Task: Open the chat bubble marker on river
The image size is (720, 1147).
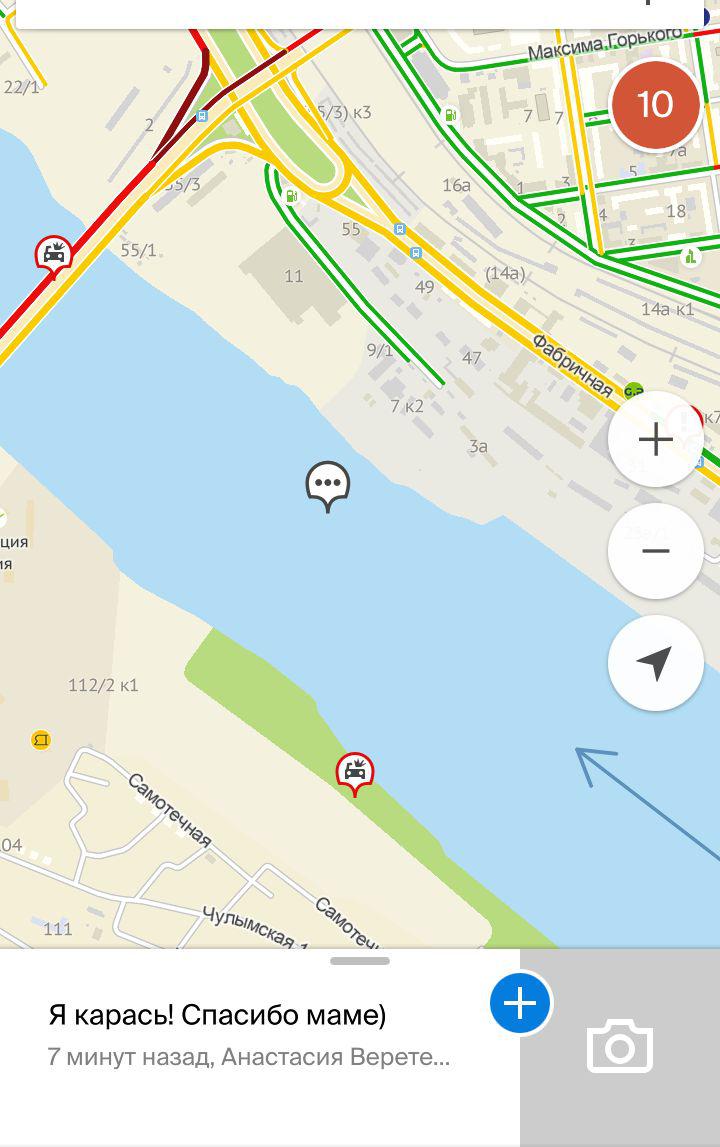Action: point(327,485)
